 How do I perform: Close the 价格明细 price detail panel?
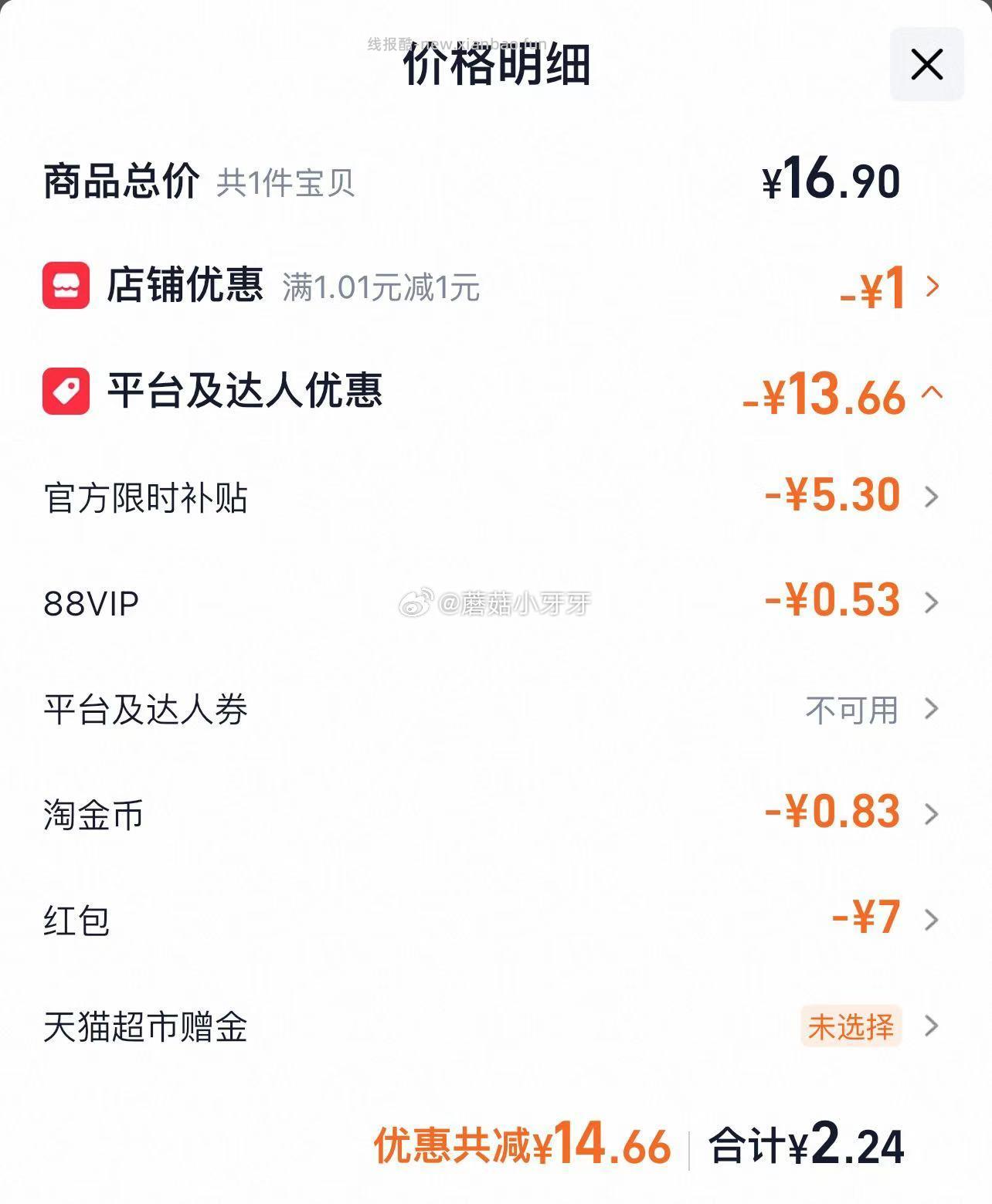[x=926, y=65]
